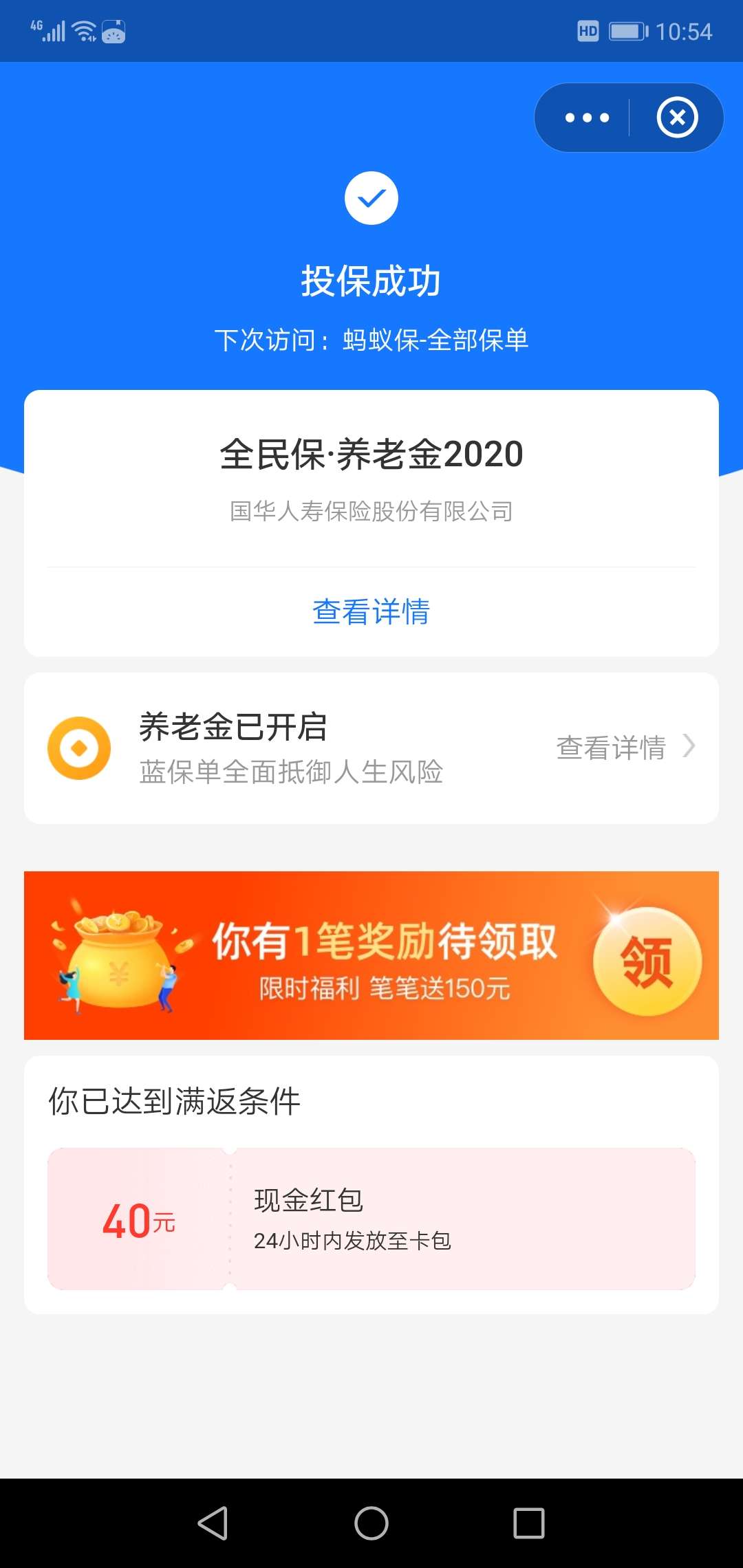The width and height of the screenshot is (743, 1568).
Task: Go back using the system back button
Action: [213, 1523]
